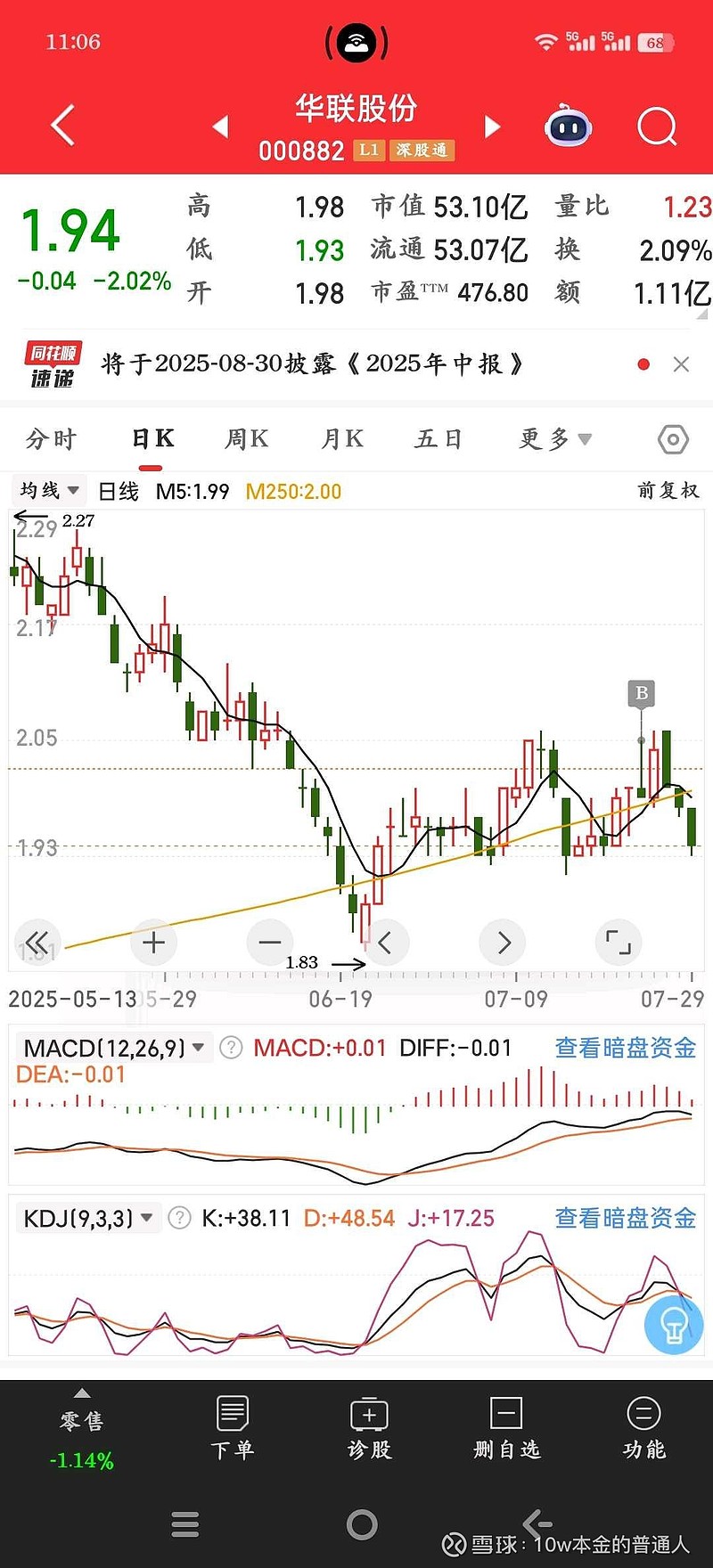Switch to the 周K tab
This screenshot has height=1568, width=713.
(x=246, y=438)
